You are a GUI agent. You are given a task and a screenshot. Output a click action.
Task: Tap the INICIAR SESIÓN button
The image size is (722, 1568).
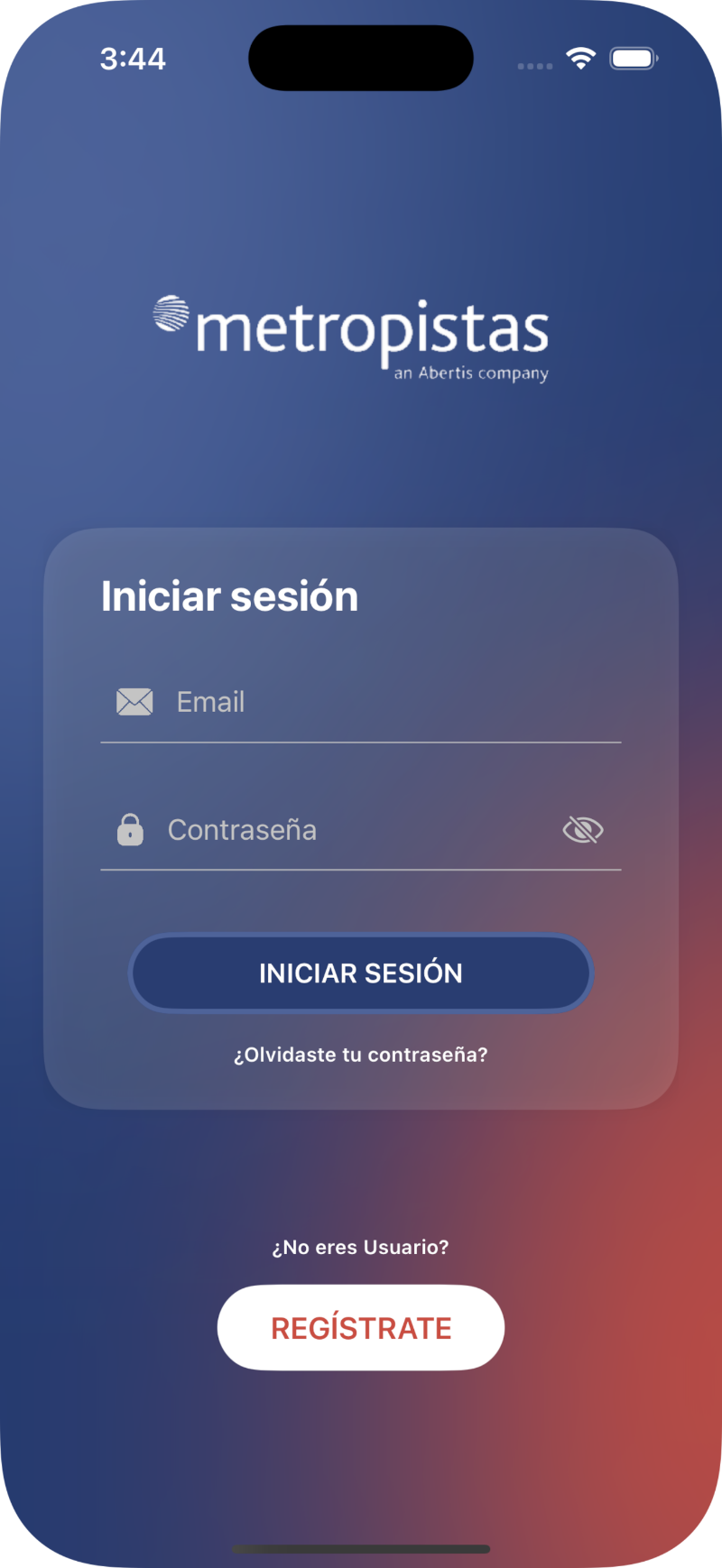[361, 973]
